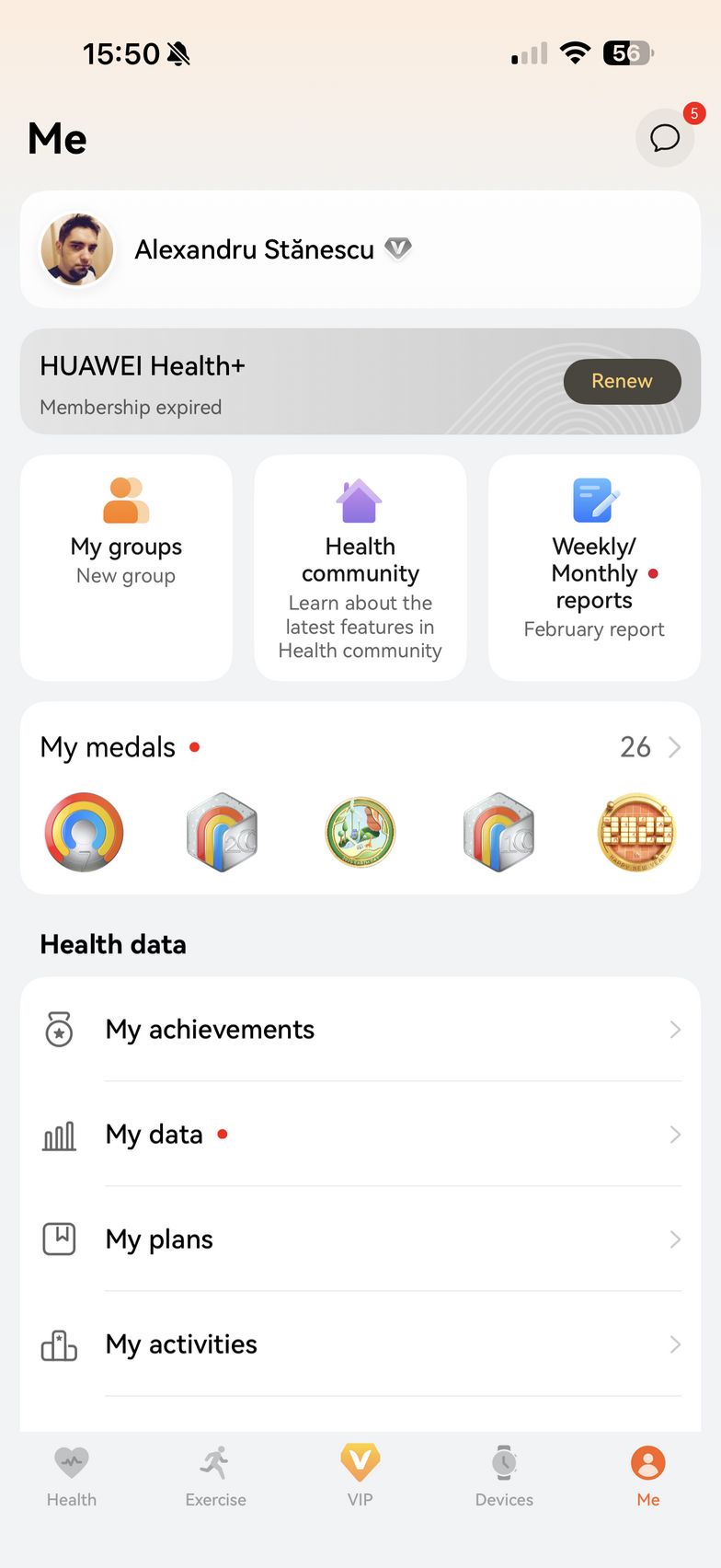The height and width of the screenshot is (1568, 721).
Task: Open the Health community card
Action: click(x=360, y=567)
